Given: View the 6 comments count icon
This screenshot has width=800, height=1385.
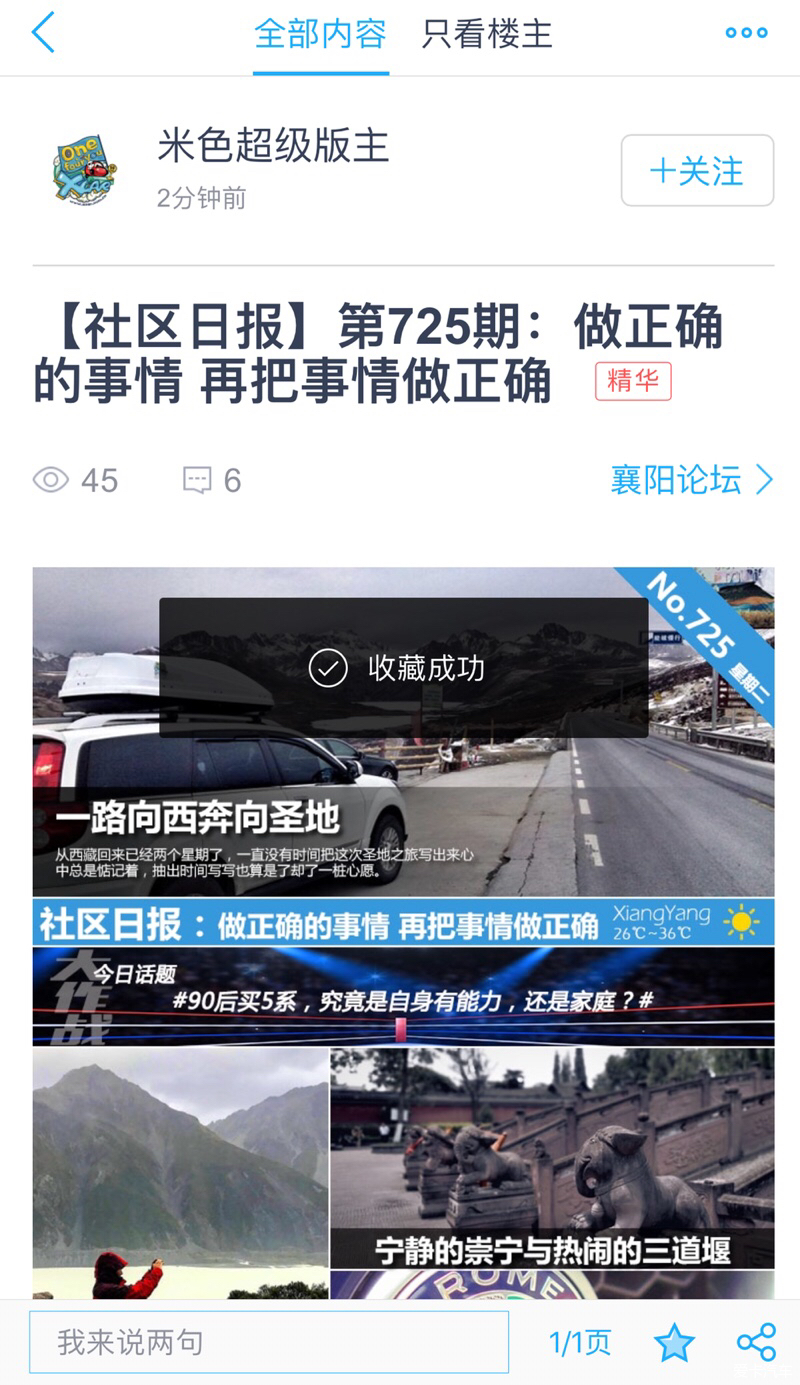Looking at the screenshot, I should 198,481.
